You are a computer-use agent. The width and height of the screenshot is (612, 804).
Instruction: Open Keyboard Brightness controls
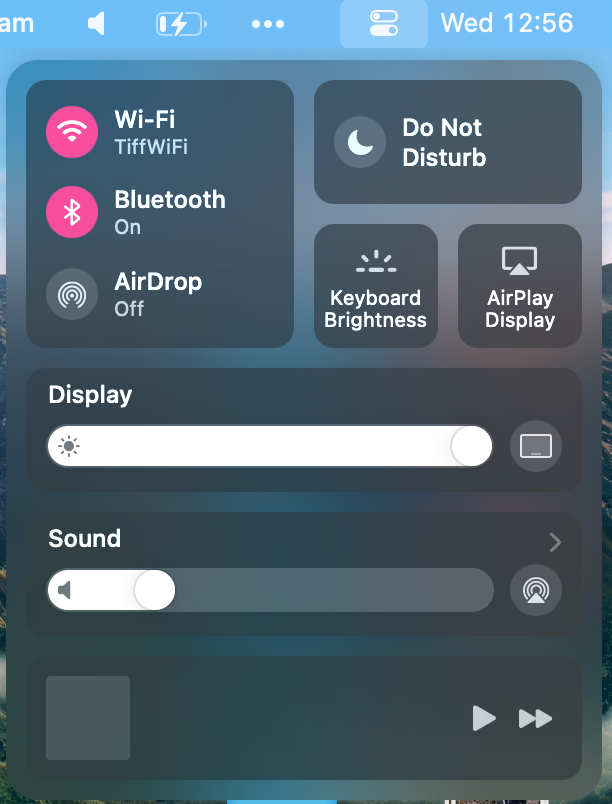[376, 286]
